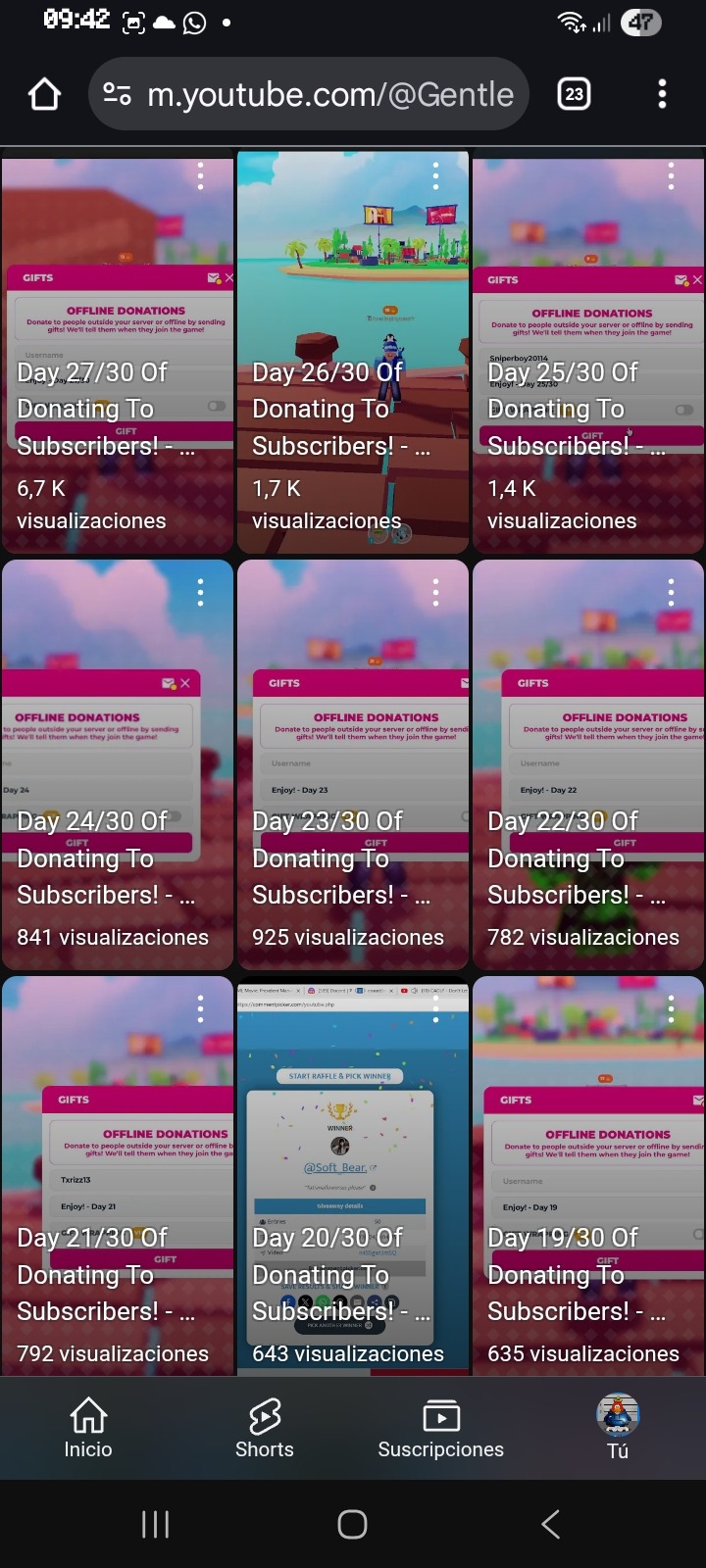
Task: Open the browser tab switcher with 23 tabs
Action: tap(574, 95)
